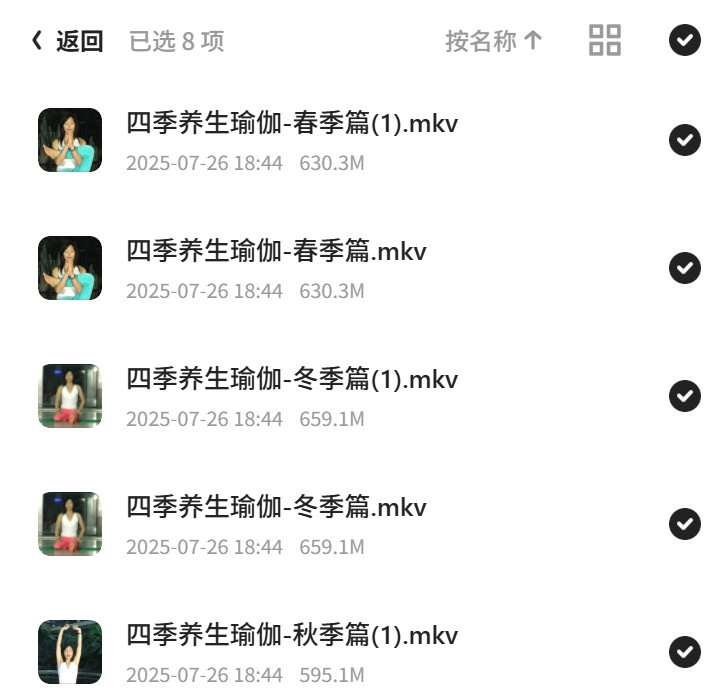The image size is (712, 699).
Task: Tap the thumbnail of 四季养生瑜伽-秋季篇(1).mkv
Action: click(x=70, y=652)
